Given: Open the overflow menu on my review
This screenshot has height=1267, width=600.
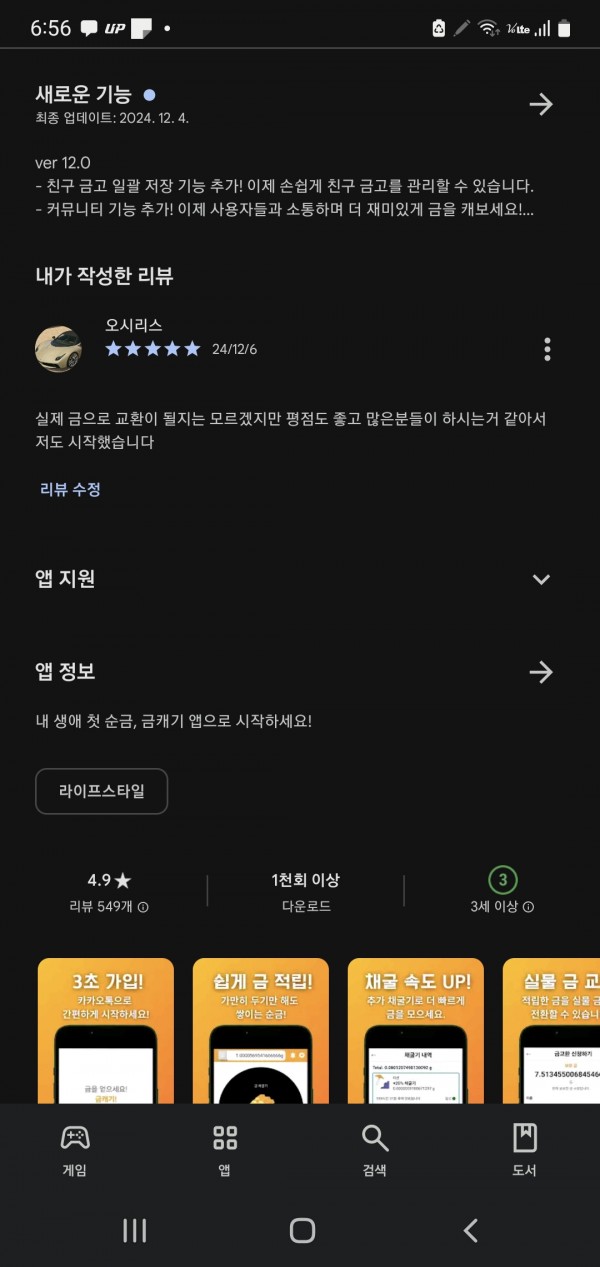Looking at the screenshot, I should [547, 349].
